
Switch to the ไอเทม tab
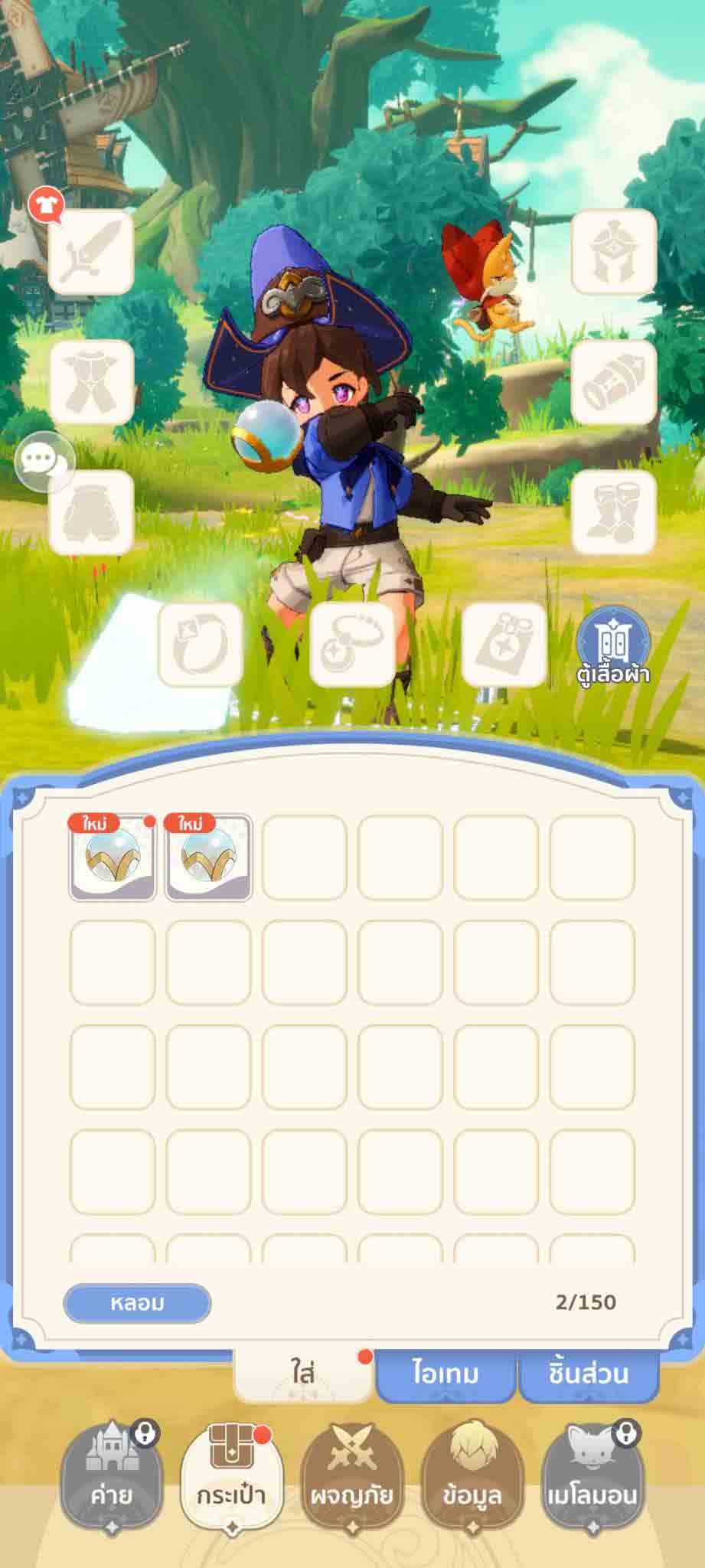coord(446,1373)
